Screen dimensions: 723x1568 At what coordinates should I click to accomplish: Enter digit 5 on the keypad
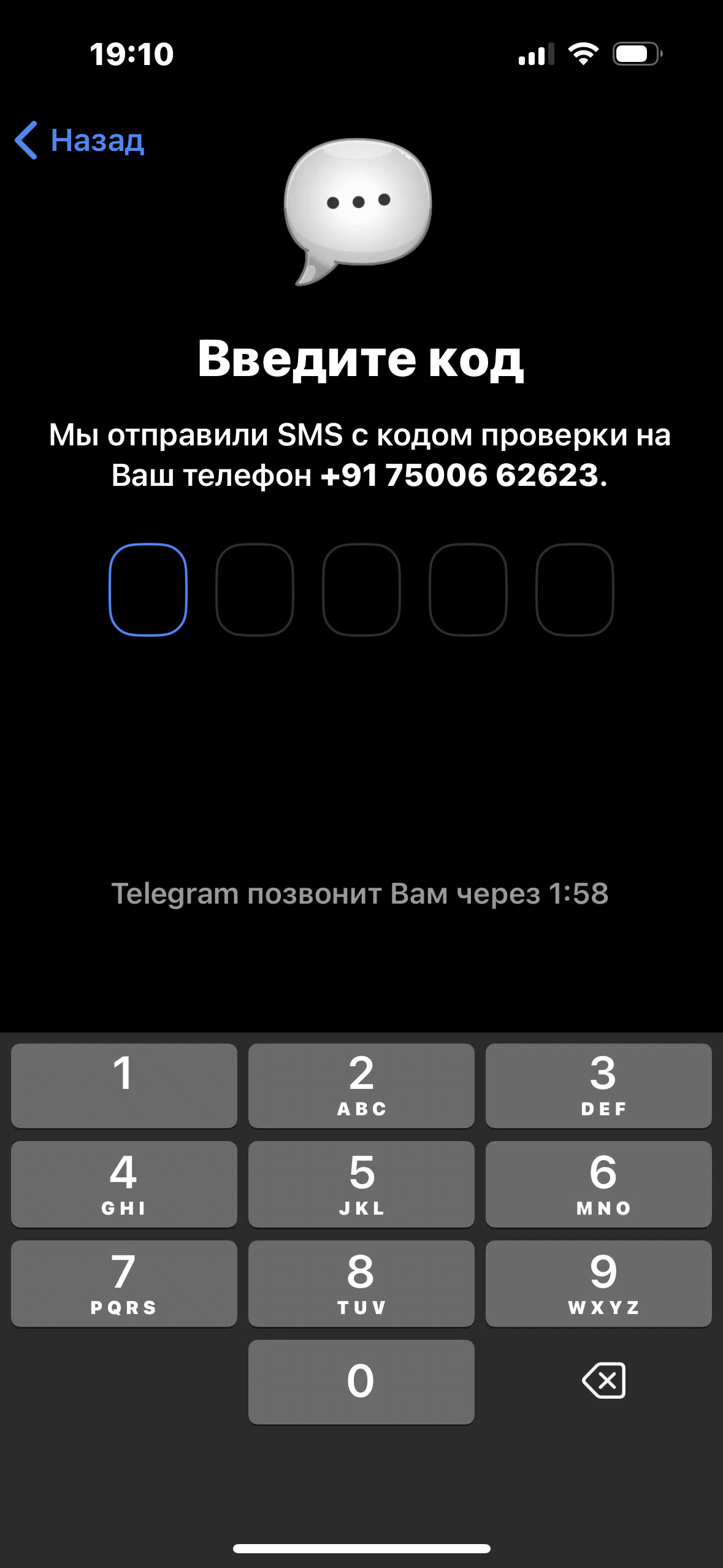(361, 1184)
